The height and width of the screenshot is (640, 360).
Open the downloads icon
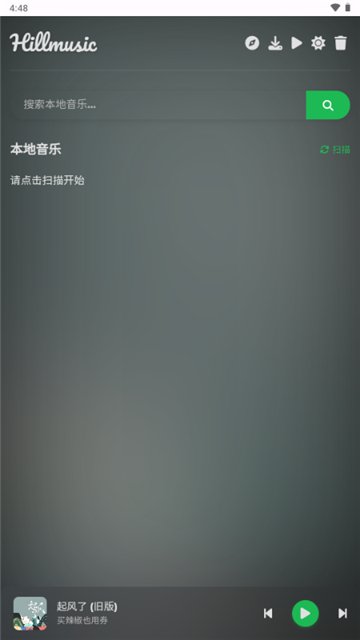pyautogui.click(x=275, y=43)
